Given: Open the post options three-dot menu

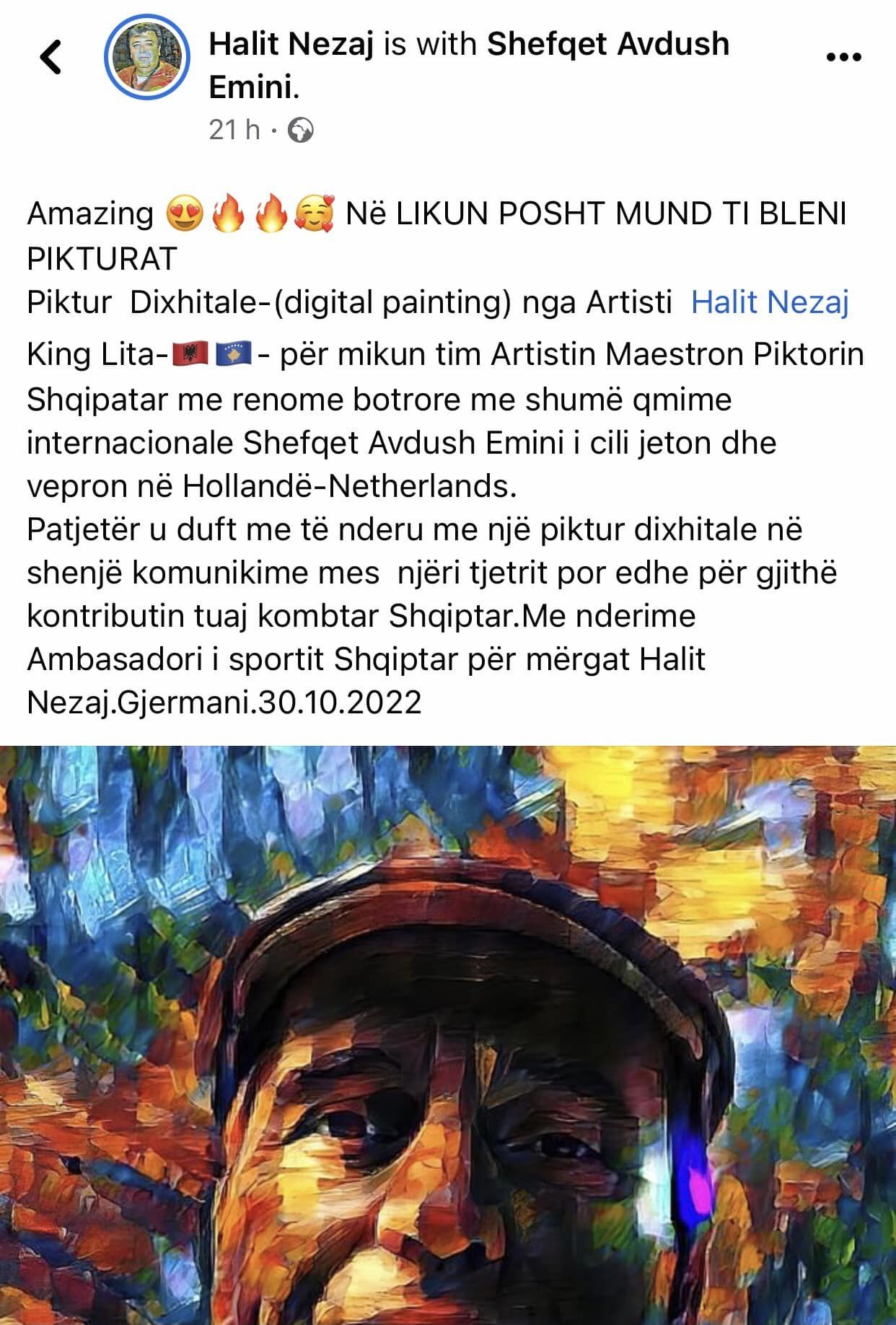Looking at the screenshot, I should click(843, 57).
